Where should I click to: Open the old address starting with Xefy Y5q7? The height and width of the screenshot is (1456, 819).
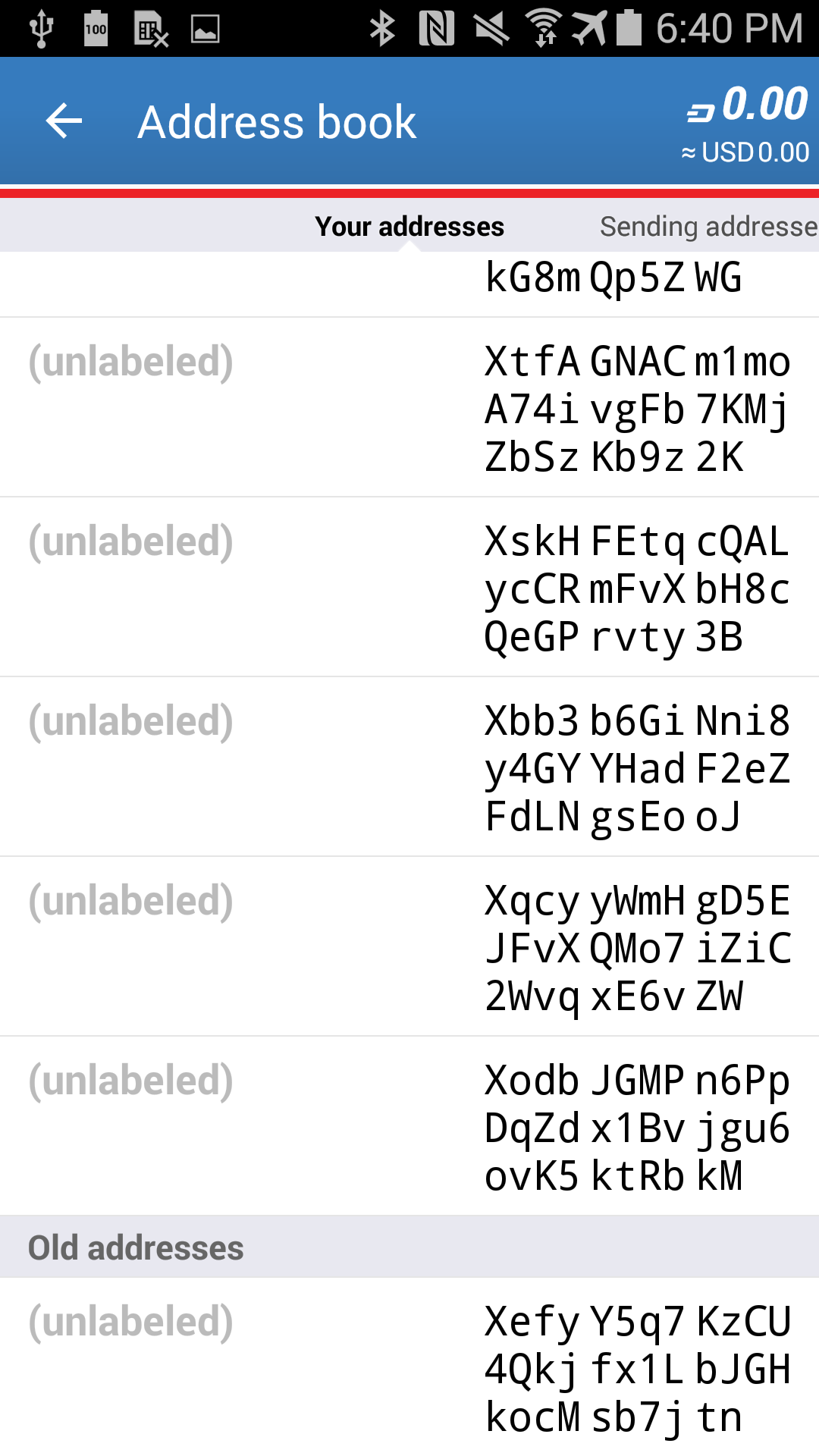click(409, 1367)
